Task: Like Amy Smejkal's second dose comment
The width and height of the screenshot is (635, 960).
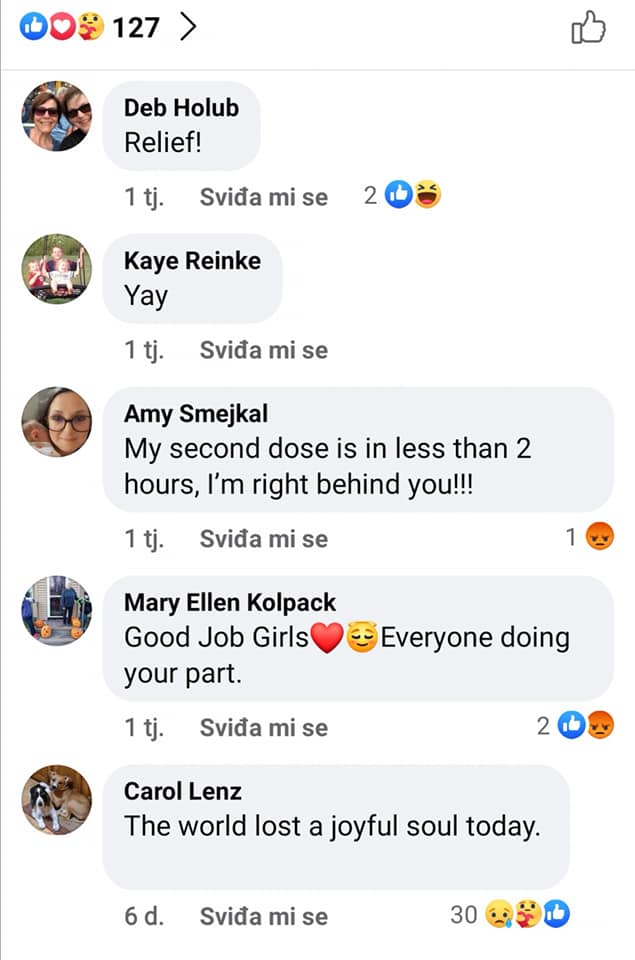Action: [263, 538]
